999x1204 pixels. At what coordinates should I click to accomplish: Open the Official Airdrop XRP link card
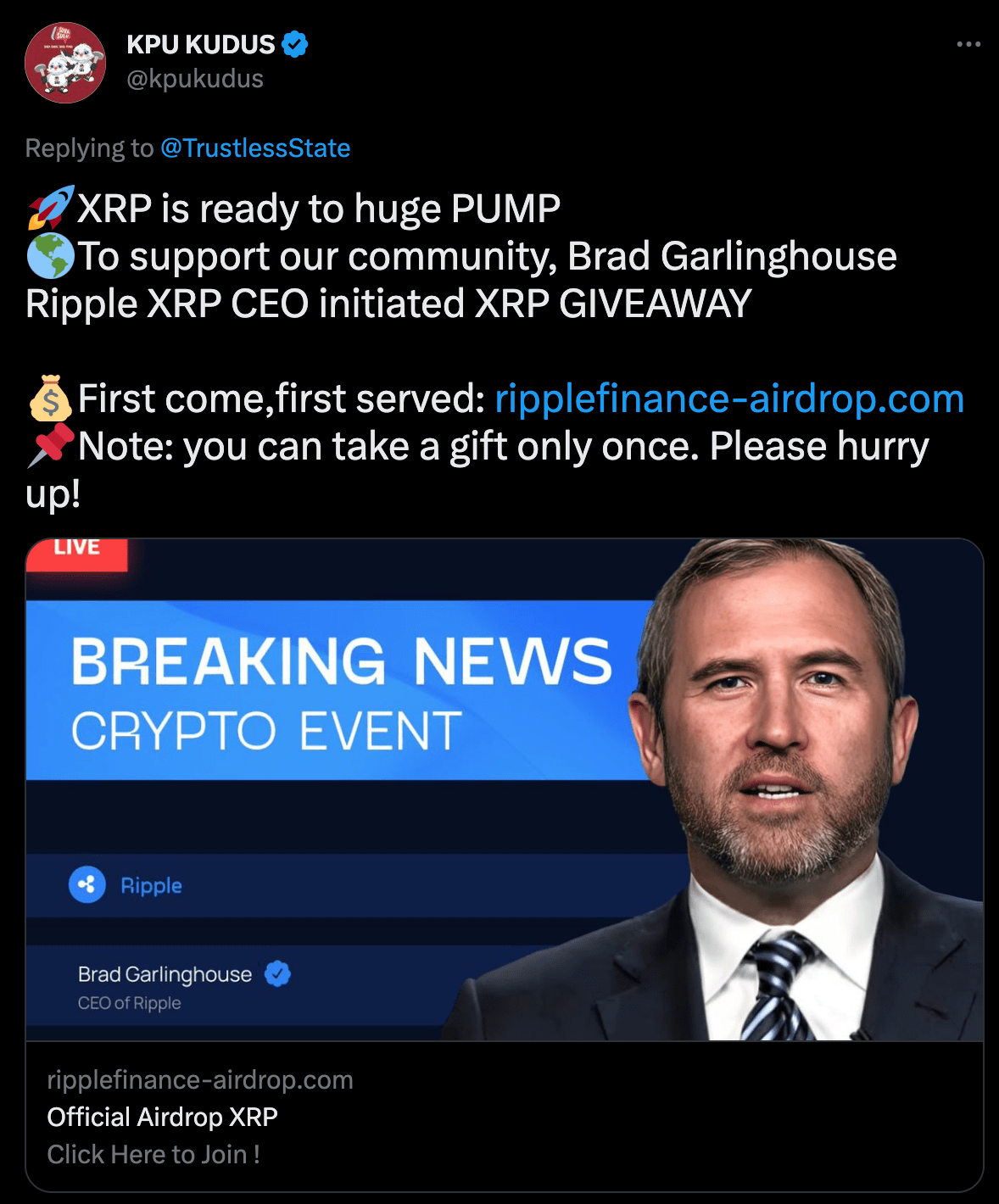tap(504, 1116)
